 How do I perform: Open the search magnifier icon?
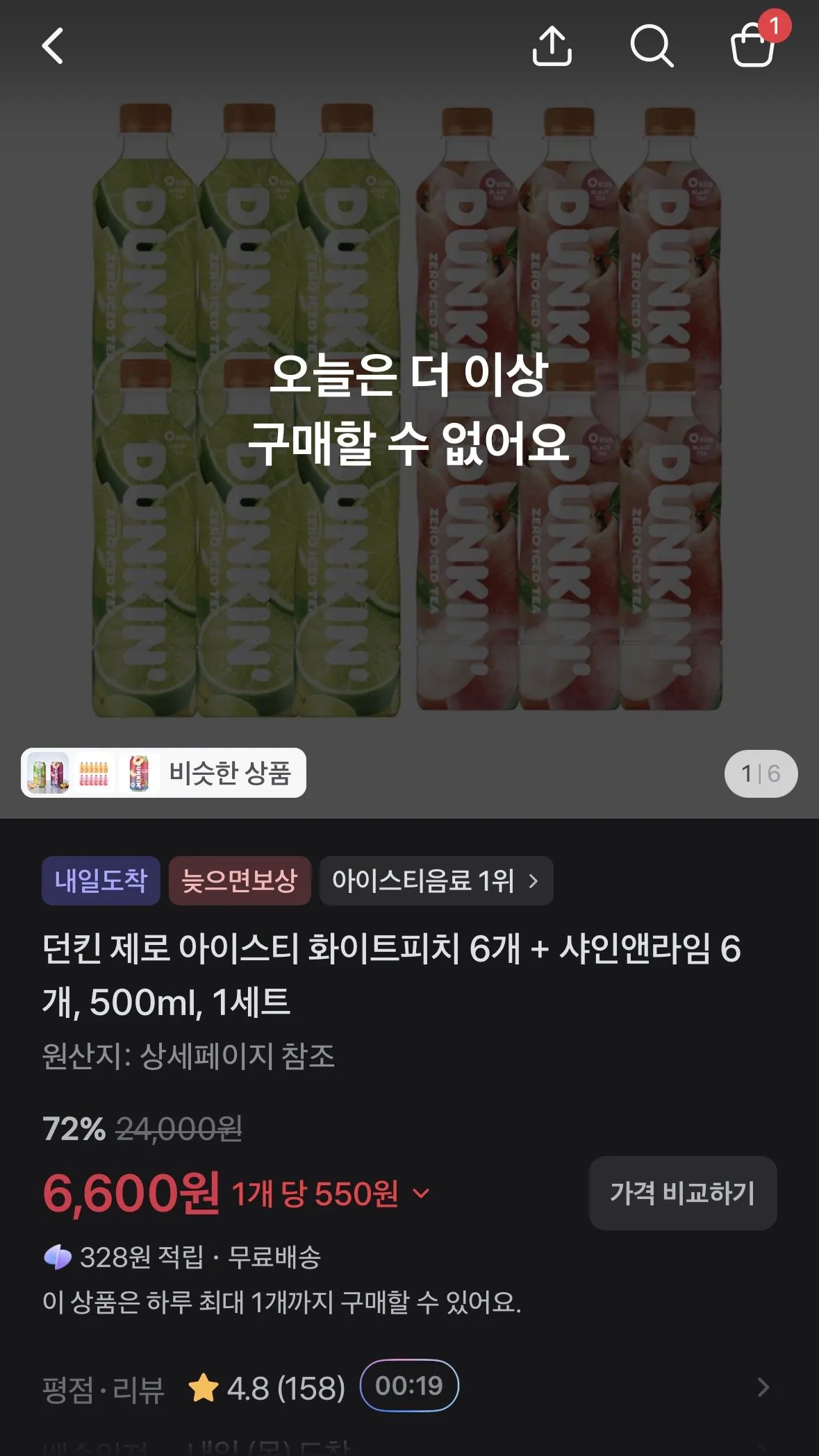pyautogui.click(x=652, y=46)
